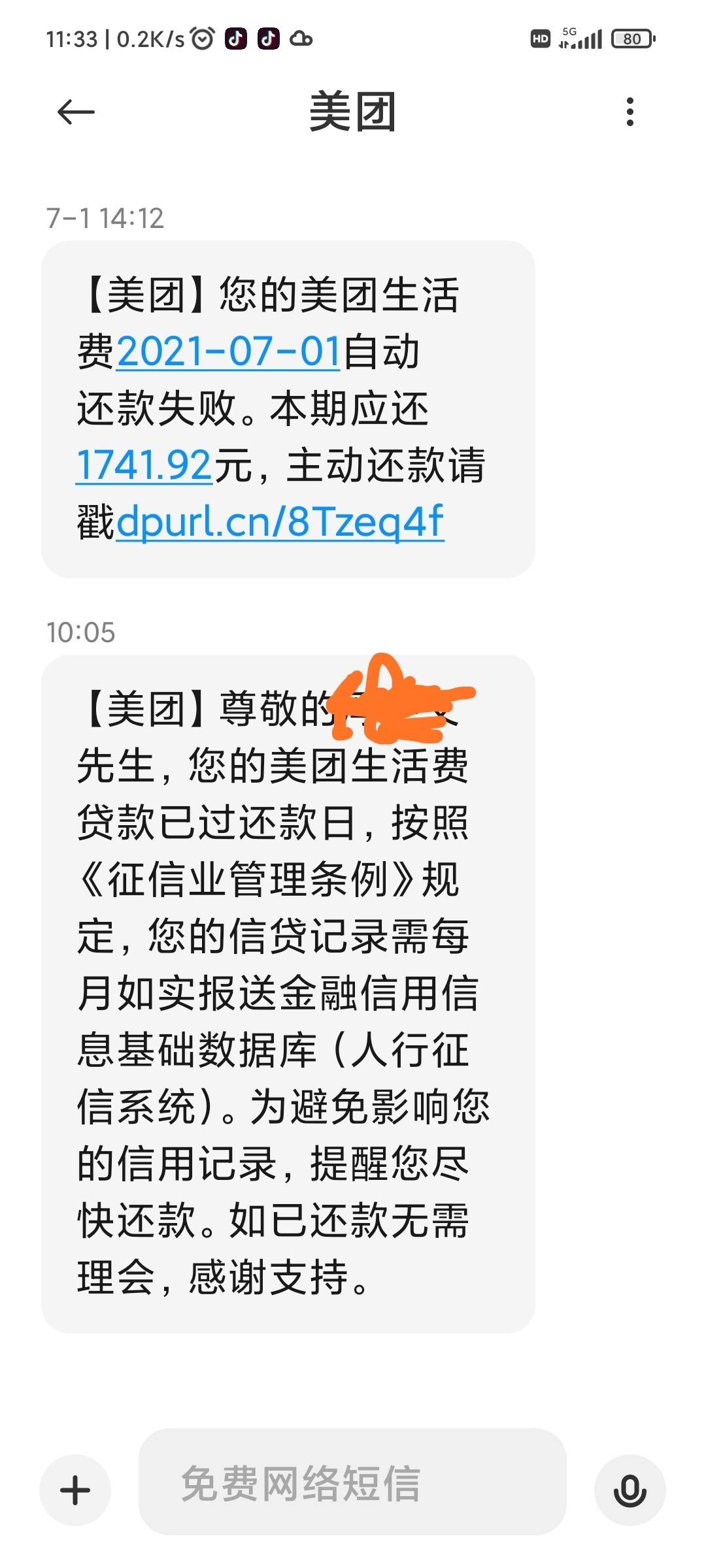
Task: Open the three-dot overflow menu
Action: click(x=630, y=112)
